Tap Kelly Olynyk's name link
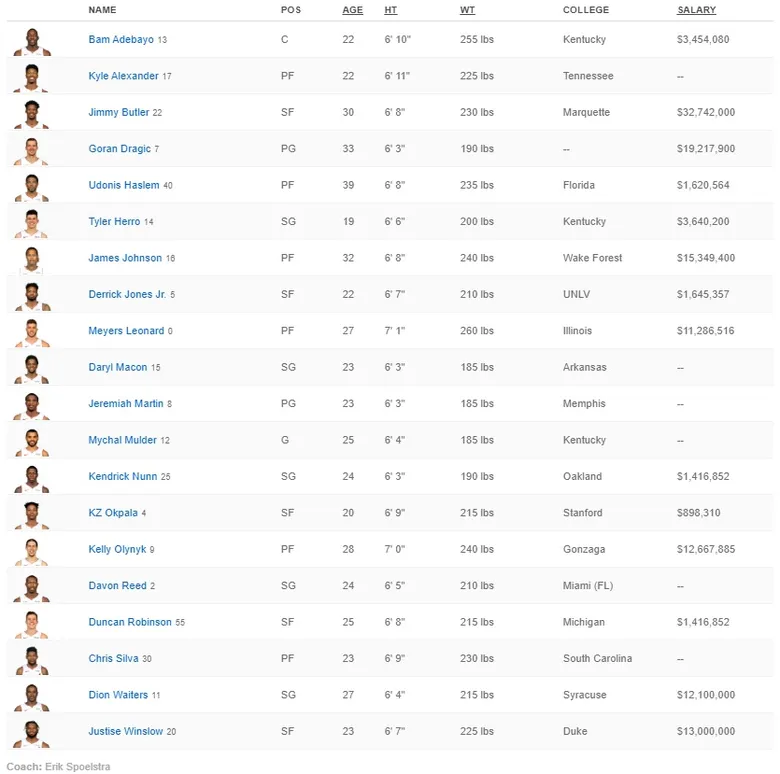Screen dimensions: 780x774 (x=117, y=549)
